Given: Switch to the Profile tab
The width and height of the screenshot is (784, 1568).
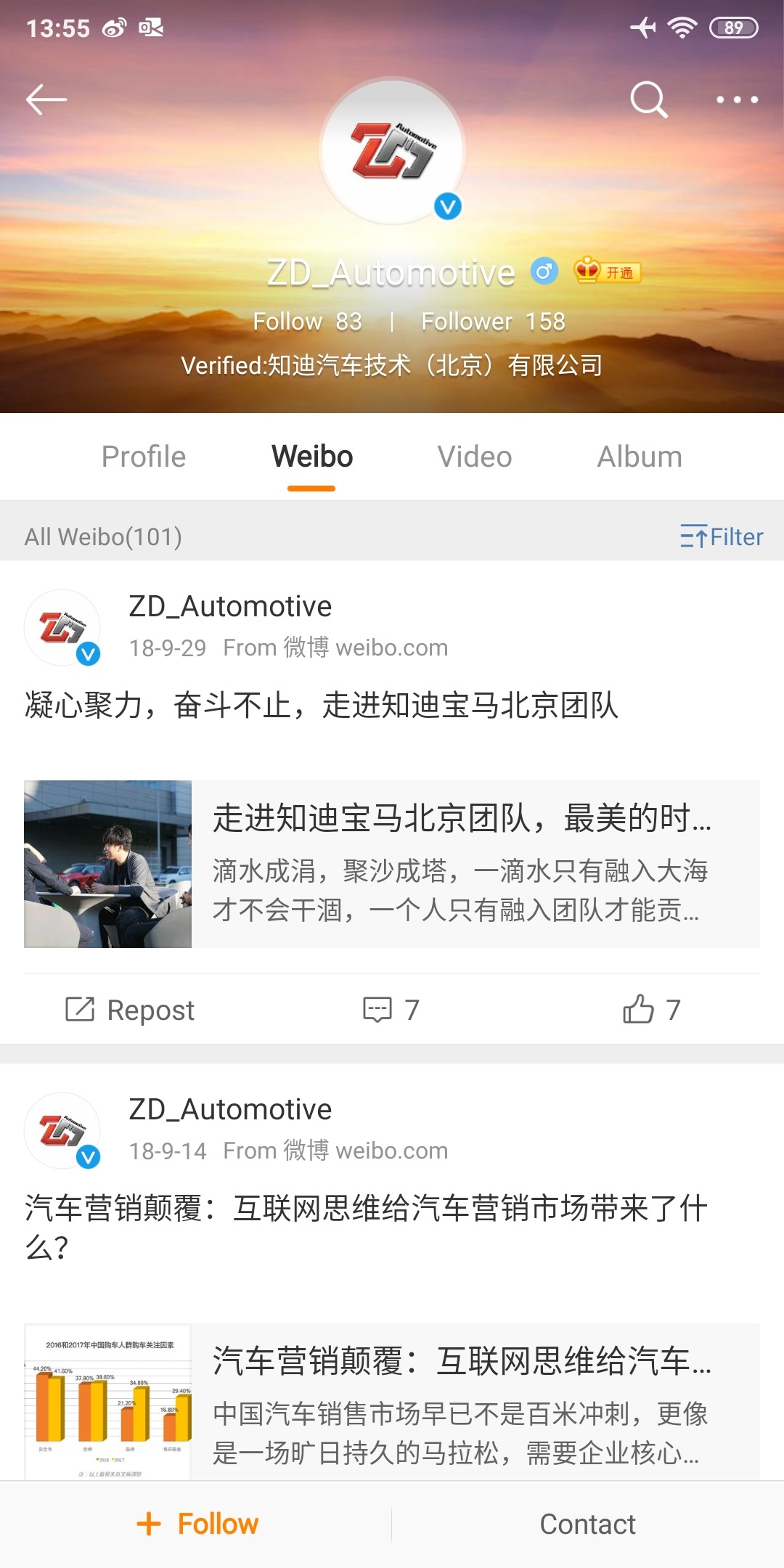Looking at the screenshot, I should 144,457.
